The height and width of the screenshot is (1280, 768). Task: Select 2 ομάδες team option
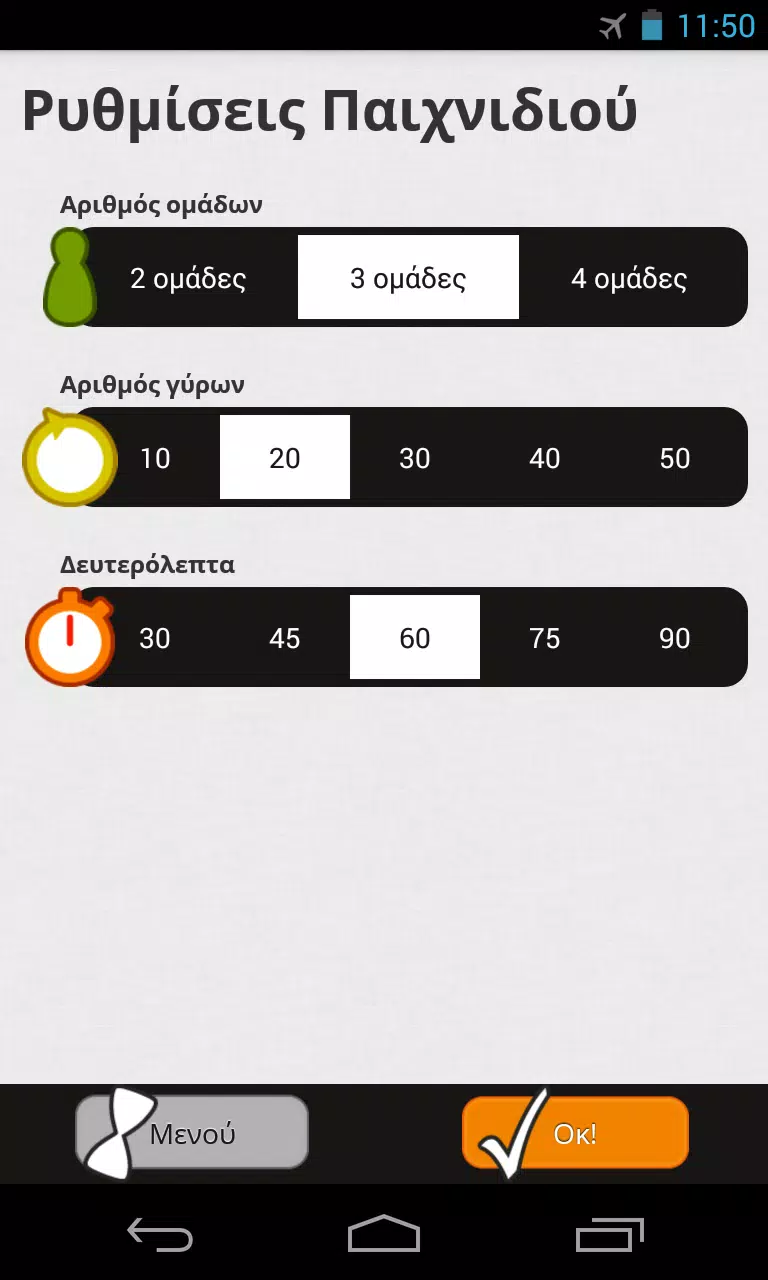[188, 278]
